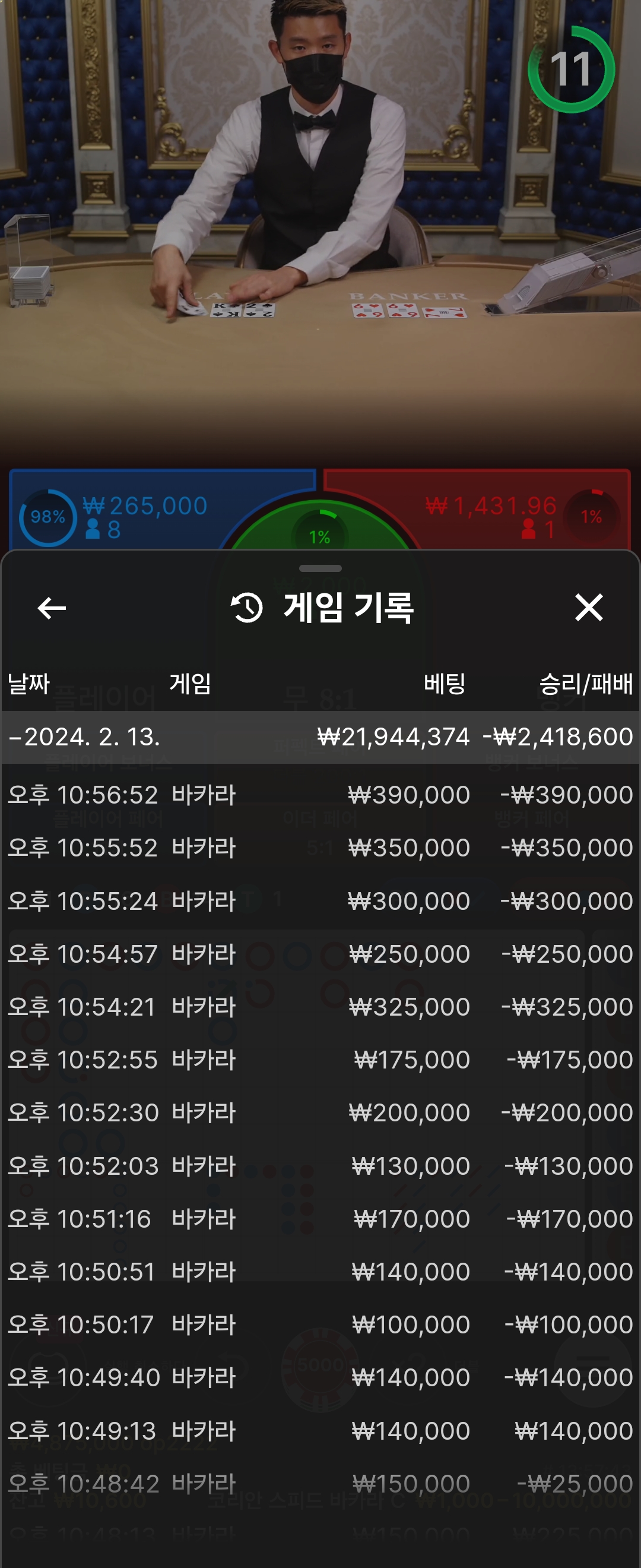Open the 오후 10:48:42 바카라 record
Screen dimensions: 641x1568
click(320, 1484)
